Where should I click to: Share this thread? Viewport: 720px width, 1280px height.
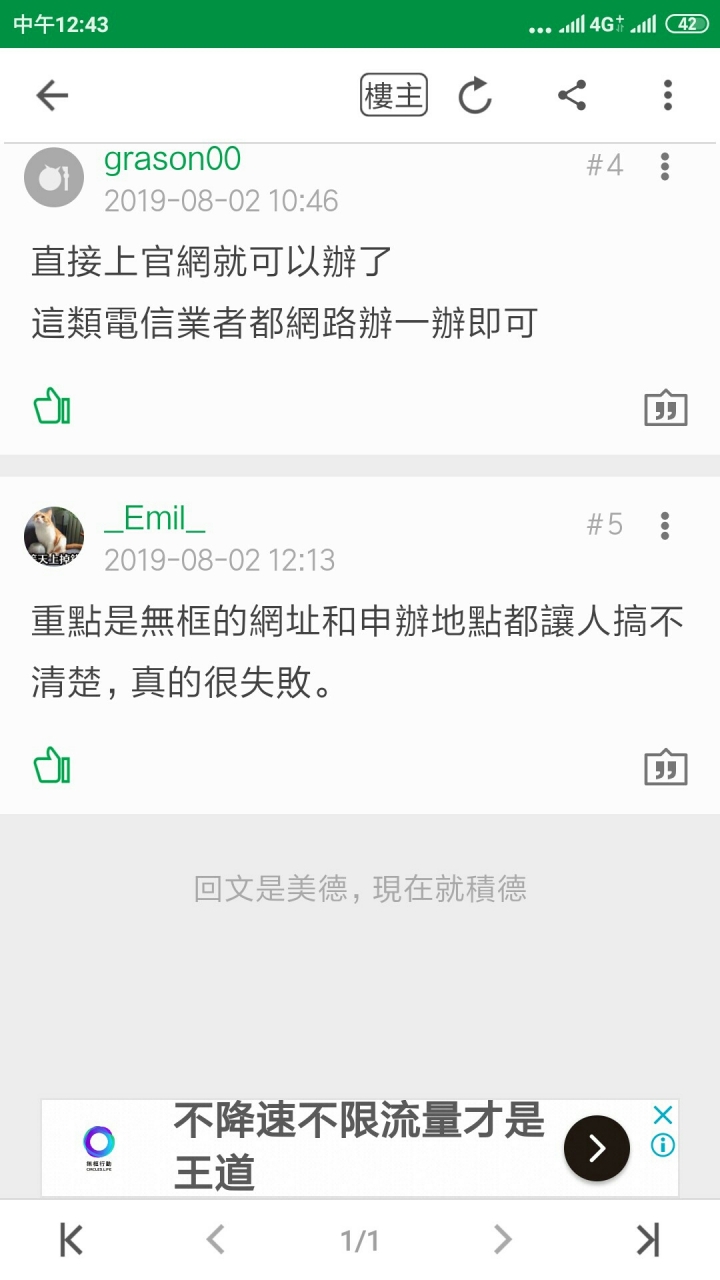[571, 96]
